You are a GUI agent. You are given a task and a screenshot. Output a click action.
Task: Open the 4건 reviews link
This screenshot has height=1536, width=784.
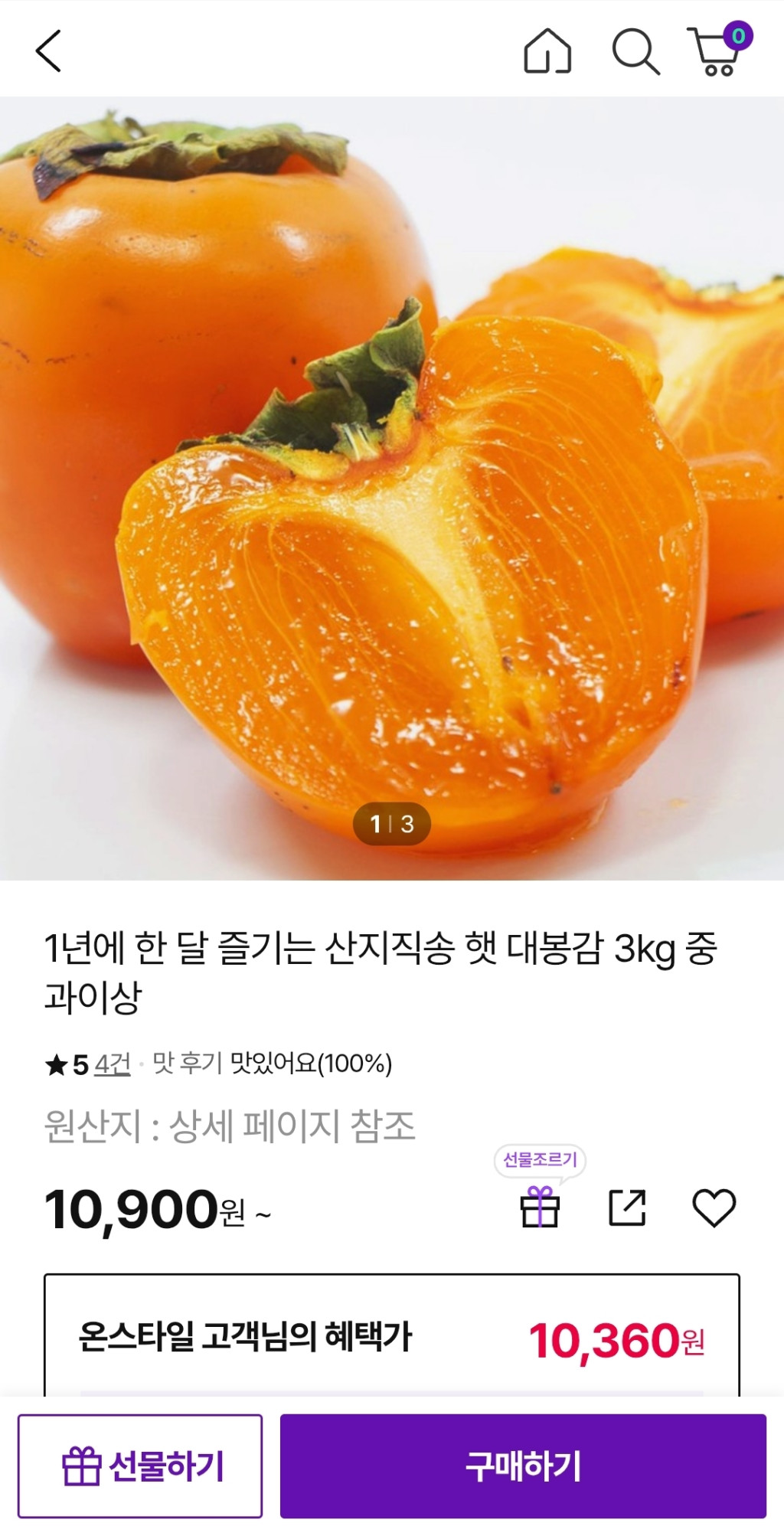(x=112, y=1064)
